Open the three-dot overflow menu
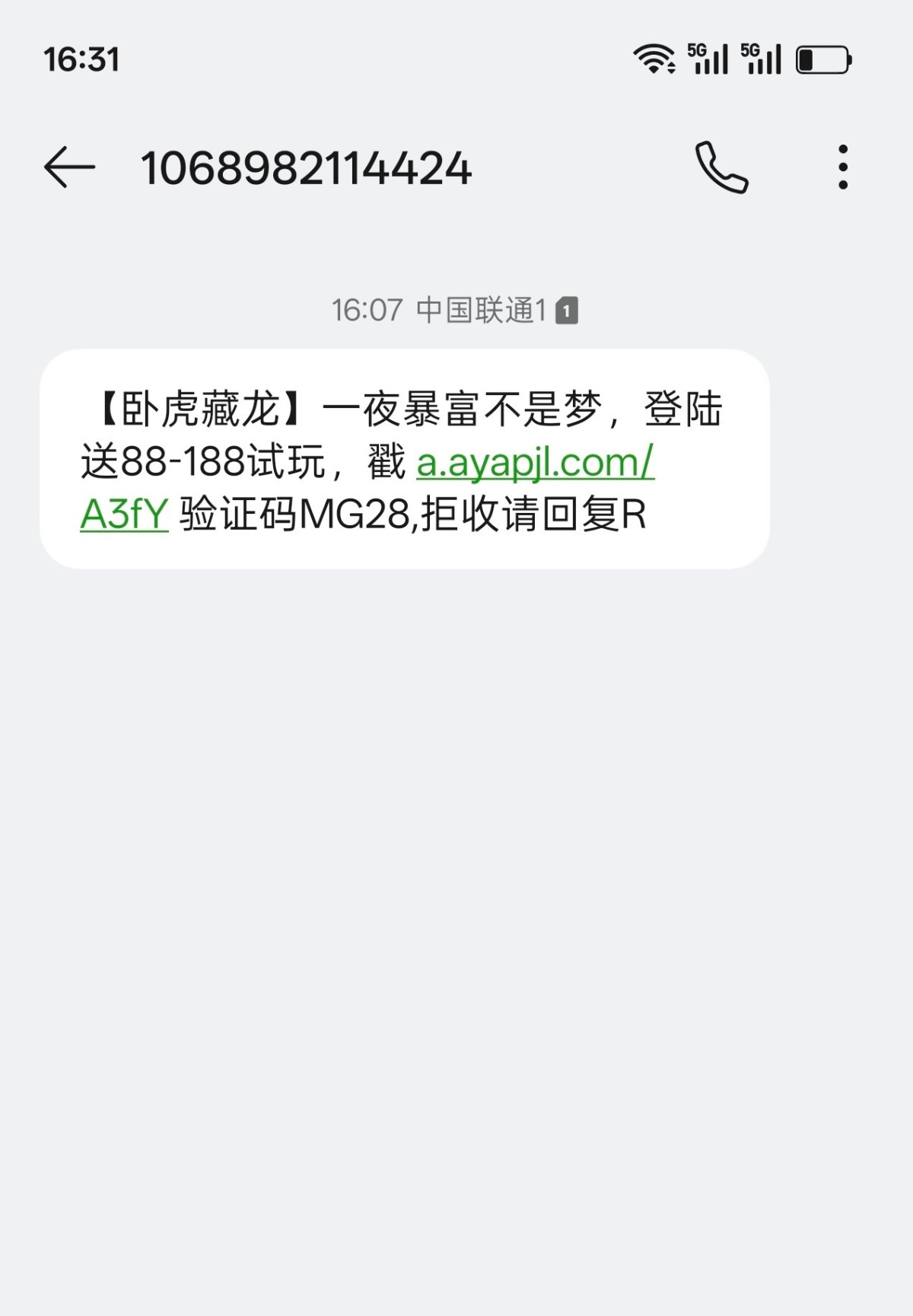This screenshot has height=1316, width=913. tap(842, 167)
